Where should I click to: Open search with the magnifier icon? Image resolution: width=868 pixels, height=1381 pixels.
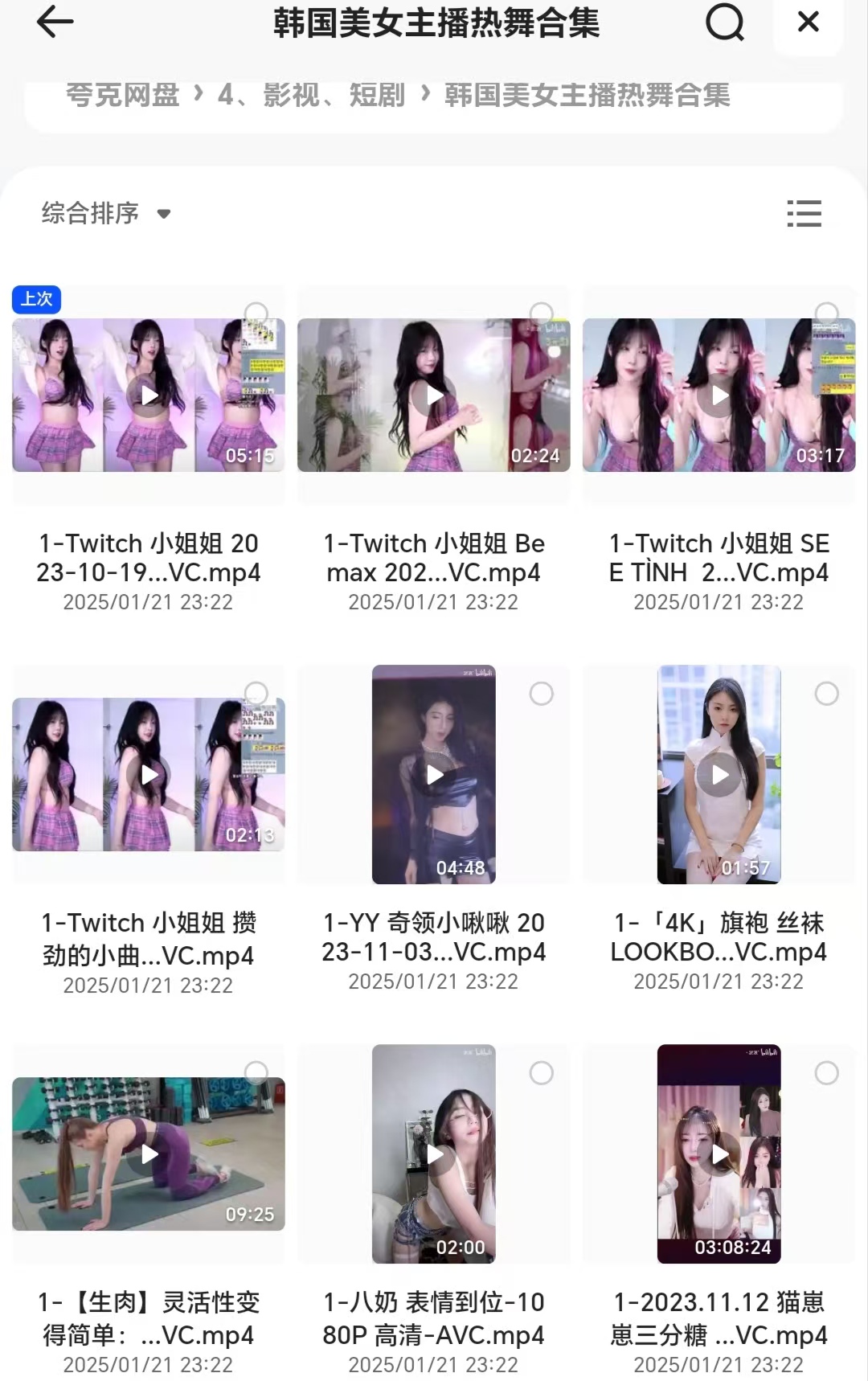tap(725, 22)
